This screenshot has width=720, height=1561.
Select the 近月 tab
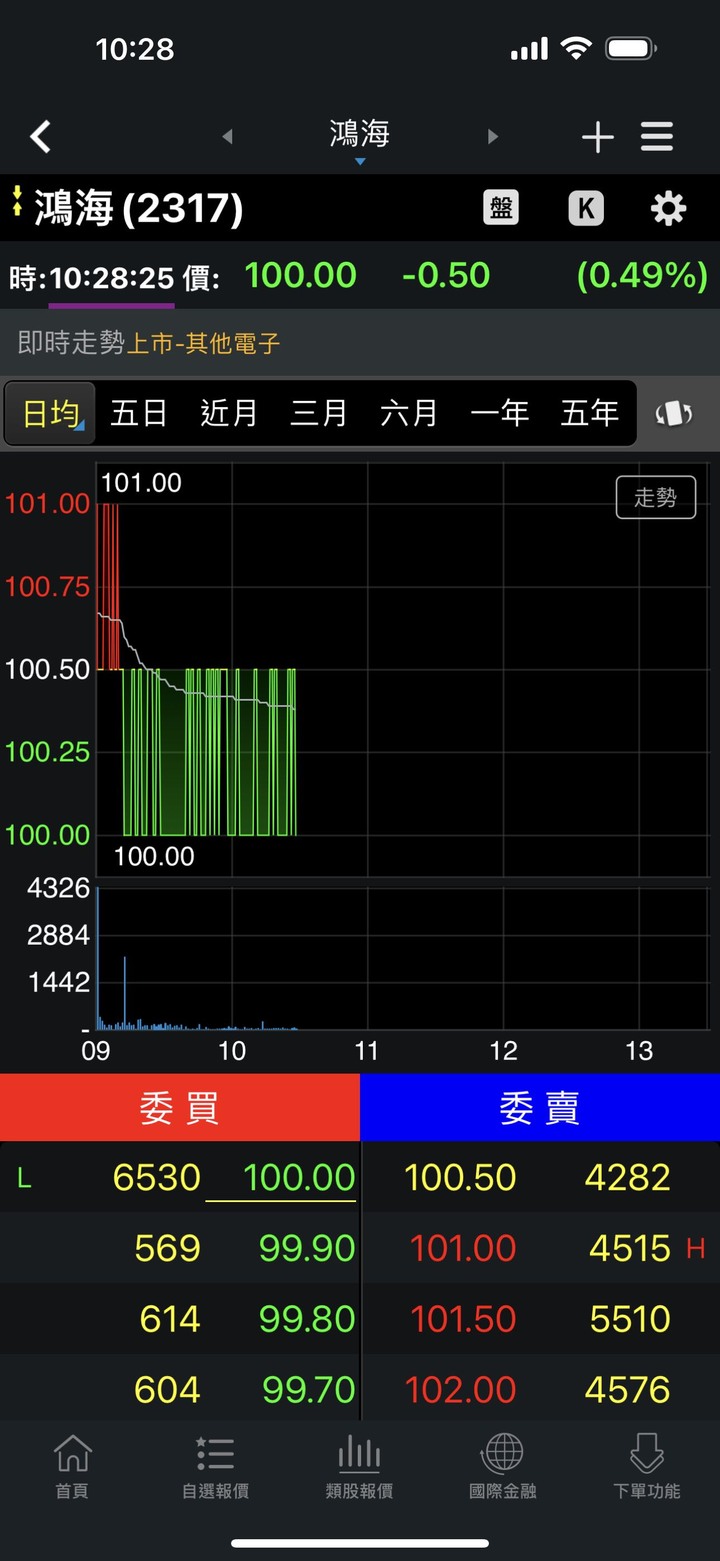pos(229,413)
